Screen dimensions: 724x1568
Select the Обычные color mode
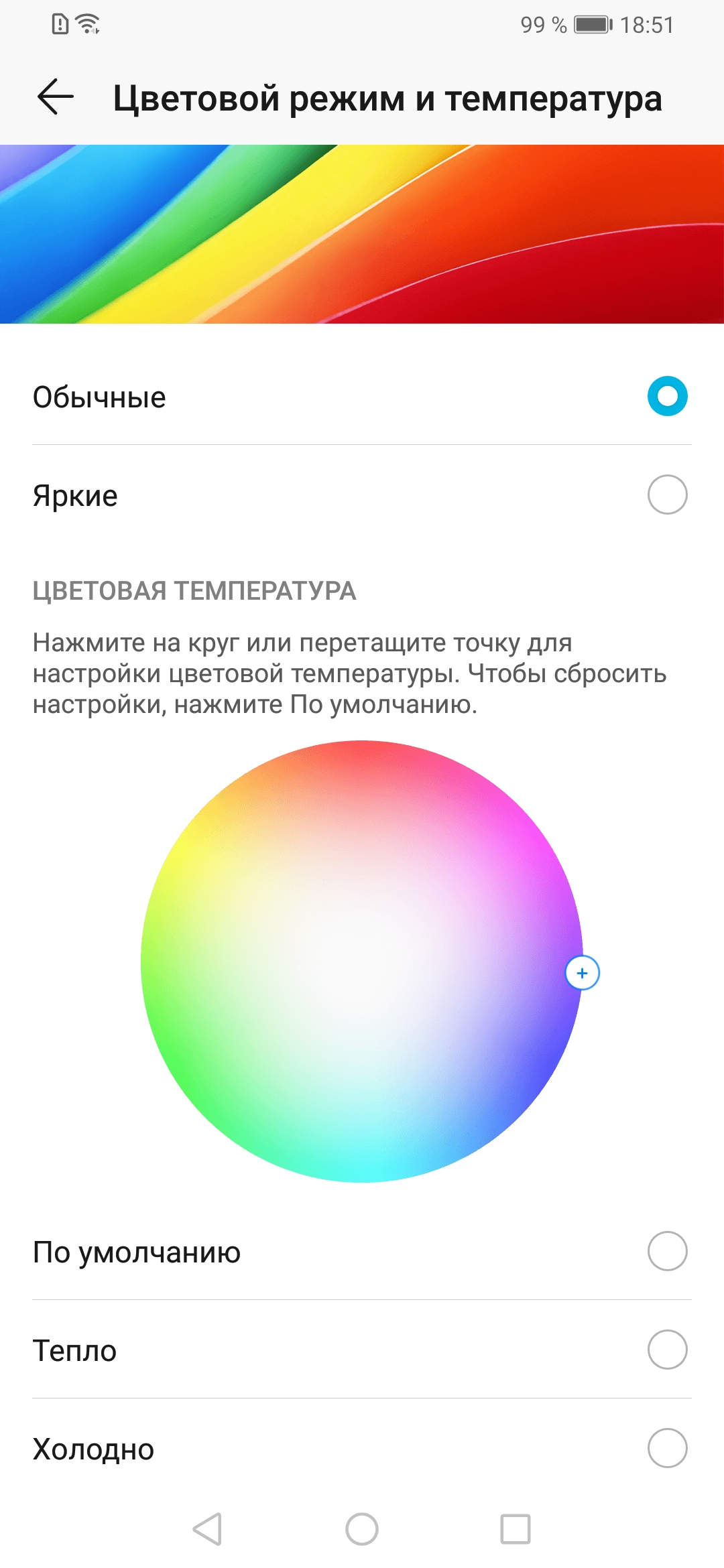point(666,397)
